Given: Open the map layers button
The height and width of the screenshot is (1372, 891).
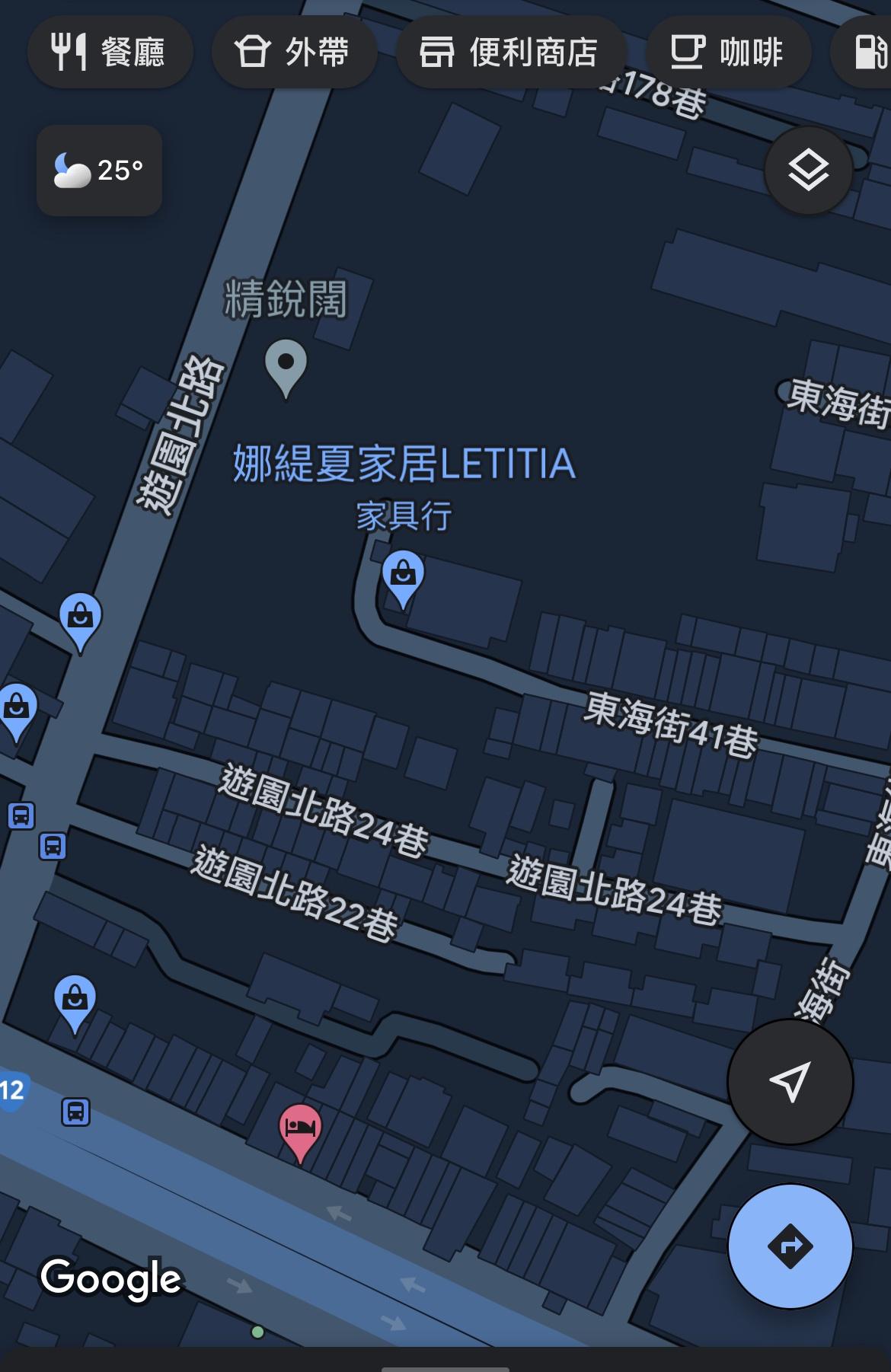Looking at the screenshot, I should coord(808,170).
